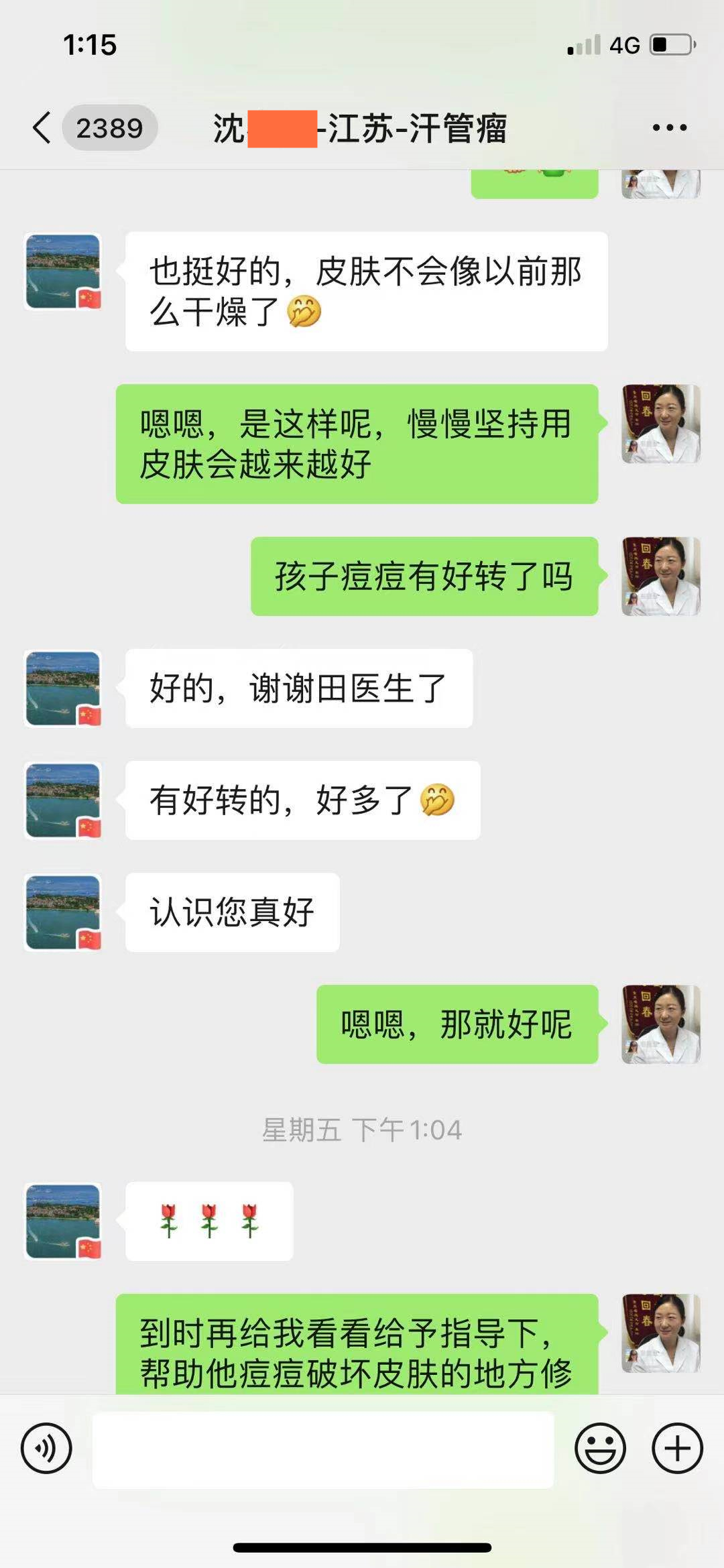Tap the 4G network indicator
Image resolution: width=724 pixels, height=1568 pixels.
(625, 44)
